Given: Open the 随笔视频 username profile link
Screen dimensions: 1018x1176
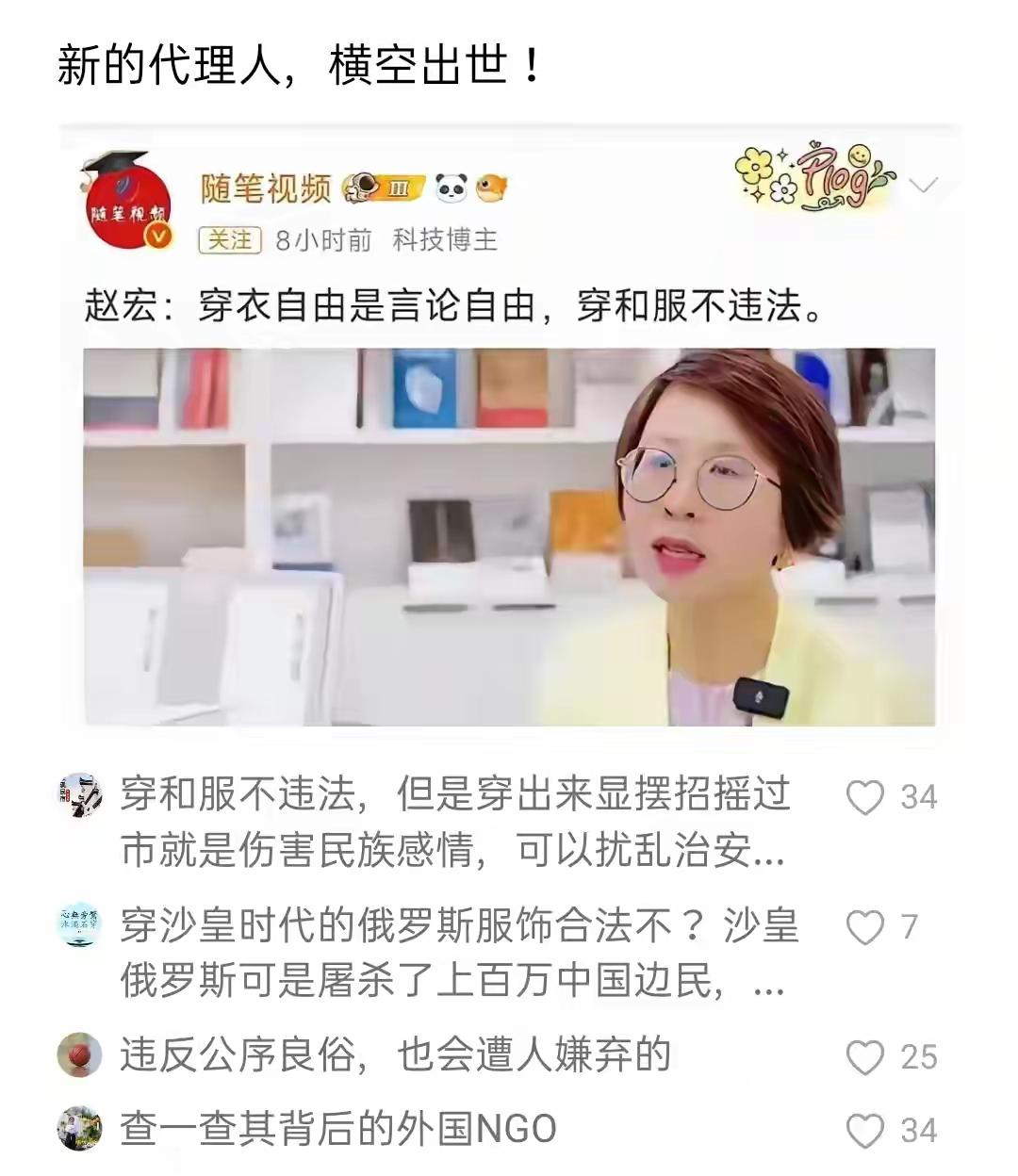Looking at the screenshot, I should (x=266, y=186).
